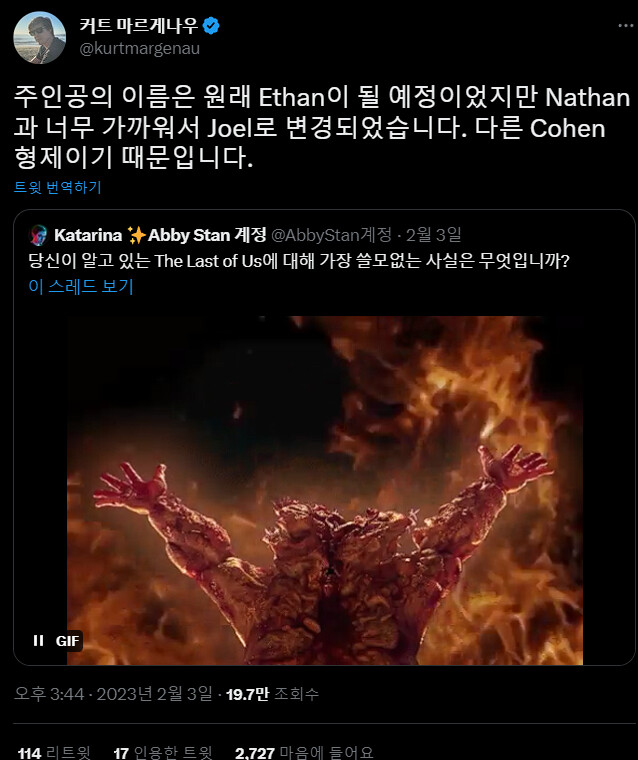Screen dimensions: 638x760
Task: View the 114 리트윗 list
Action: [54, 752]
